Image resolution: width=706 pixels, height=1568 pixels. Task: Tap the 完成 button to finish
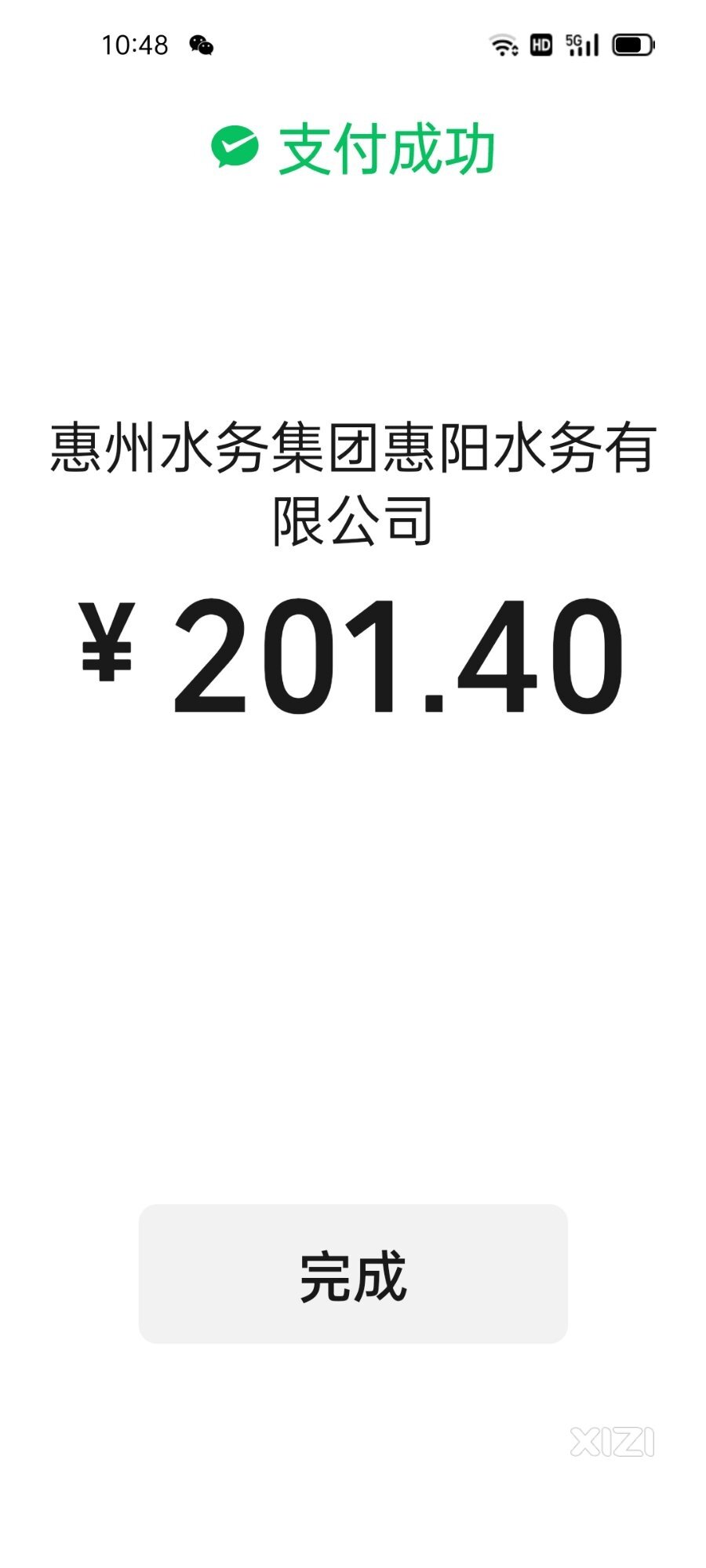coord(353,1274)
